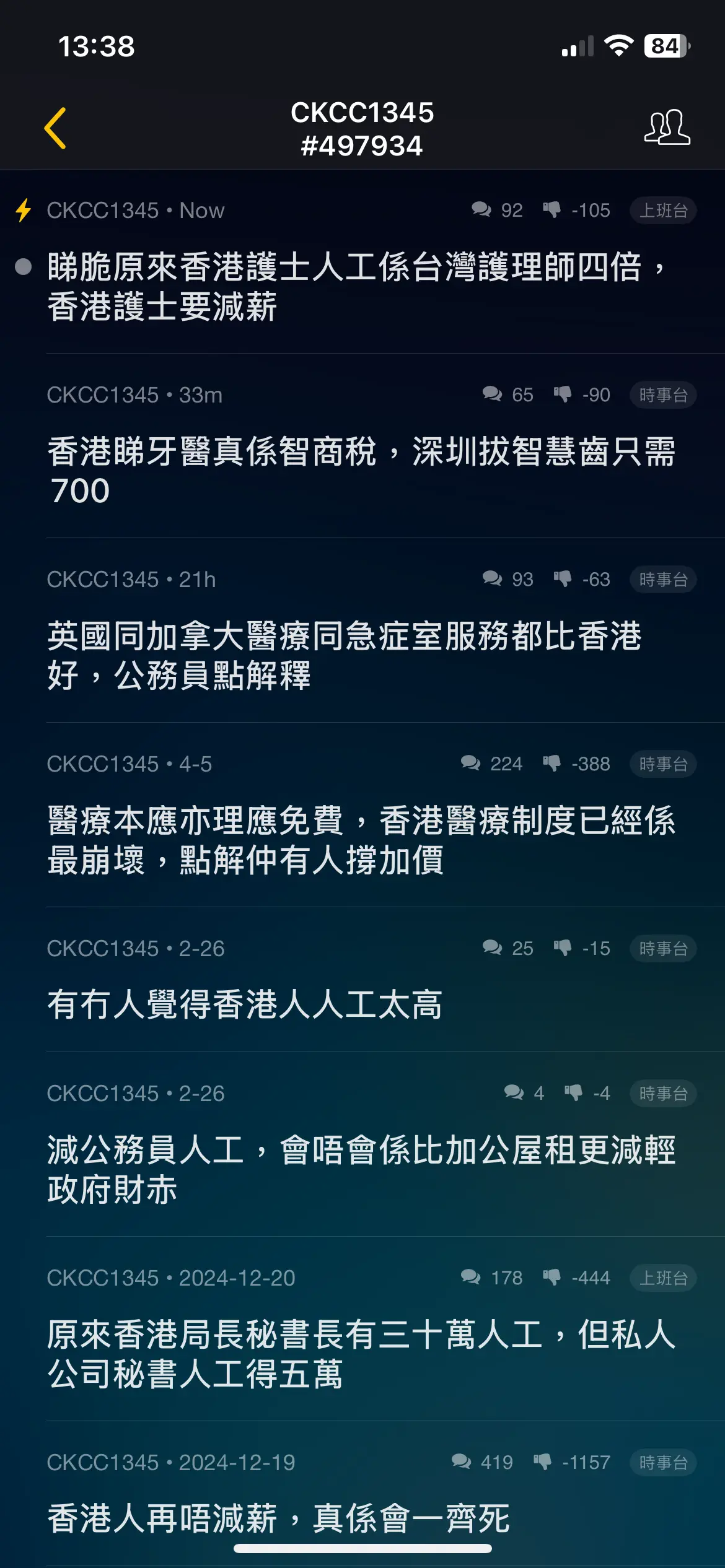Tap 時事台 tag on the 4-5 thread
Image resolution: width=725 pixels, height=1568 pixels.
pos(663,764)
